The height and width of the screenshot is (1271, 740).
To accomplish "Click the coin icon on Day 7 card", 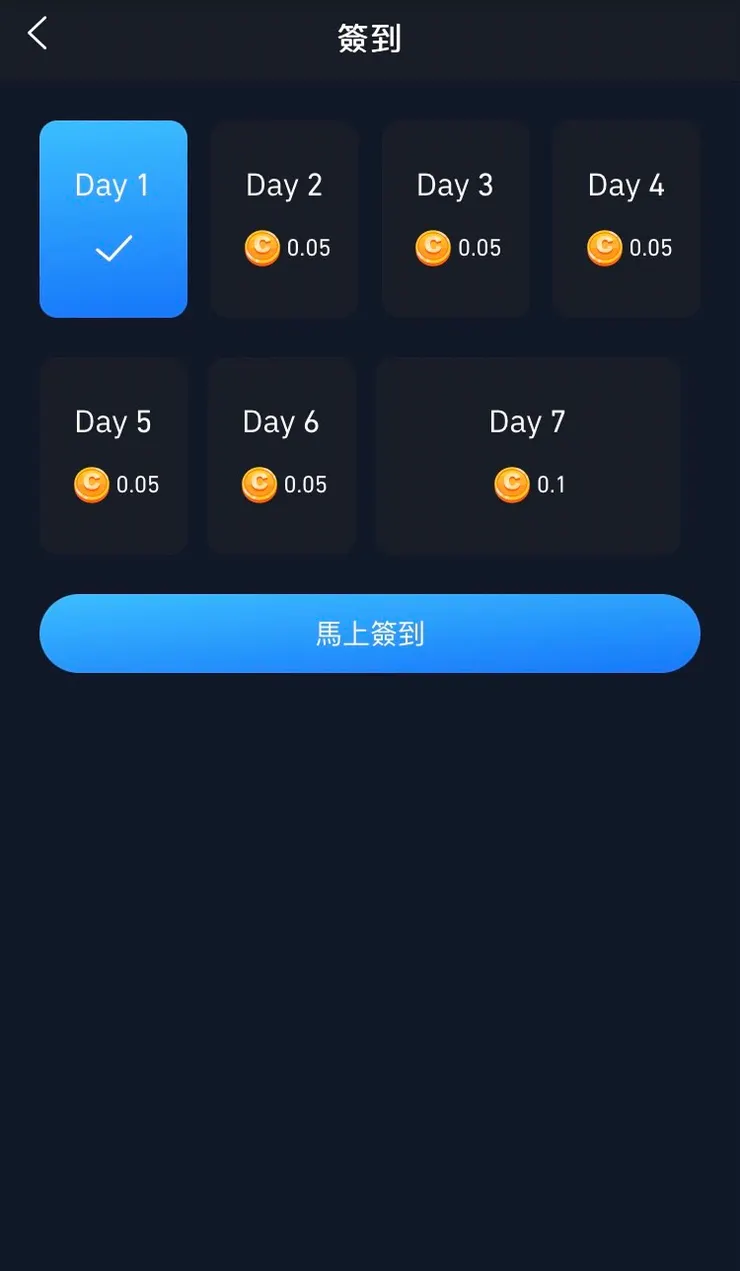I will [x=512, y=484].
